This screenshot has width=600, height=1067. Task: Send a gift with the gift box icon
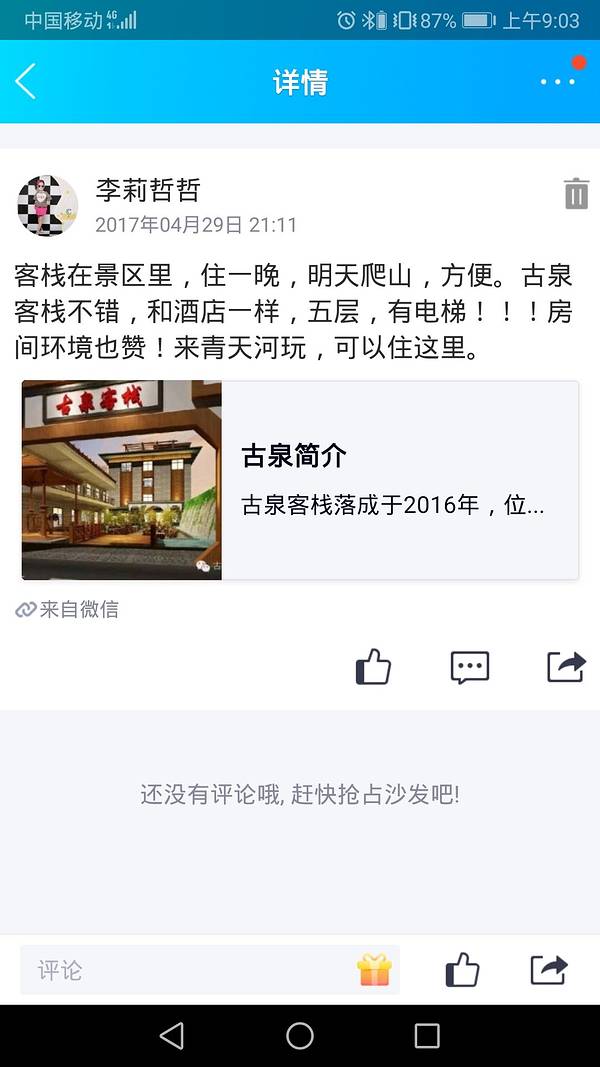coord(374,970)
